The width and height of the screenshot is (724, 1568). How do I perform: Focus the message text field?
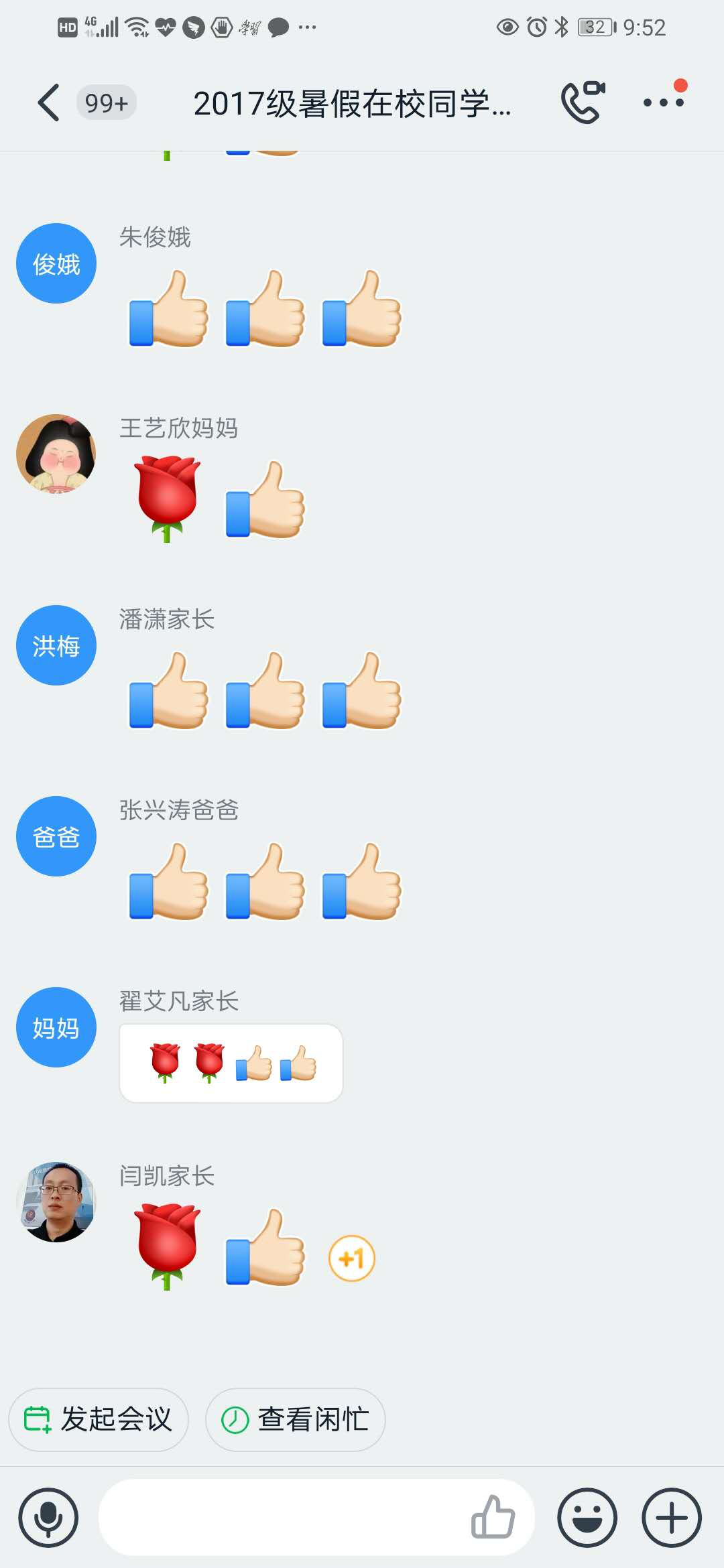tap(282, 1518)
